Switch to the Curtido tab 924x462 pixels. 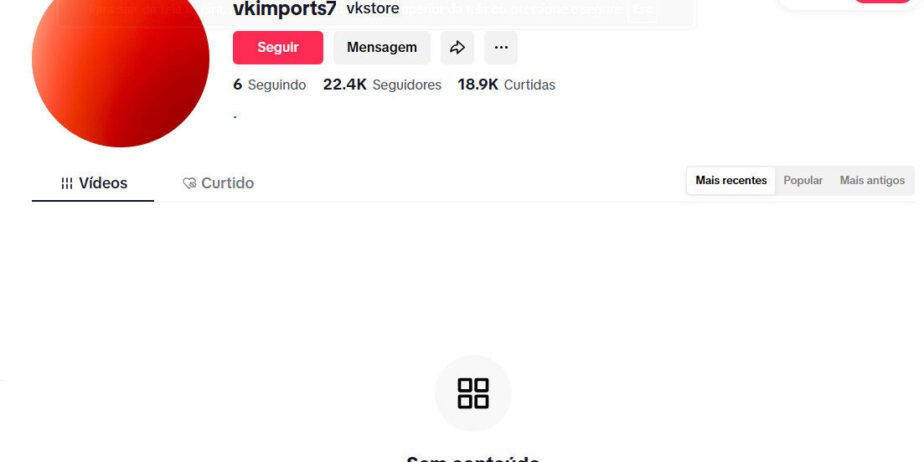218,183
